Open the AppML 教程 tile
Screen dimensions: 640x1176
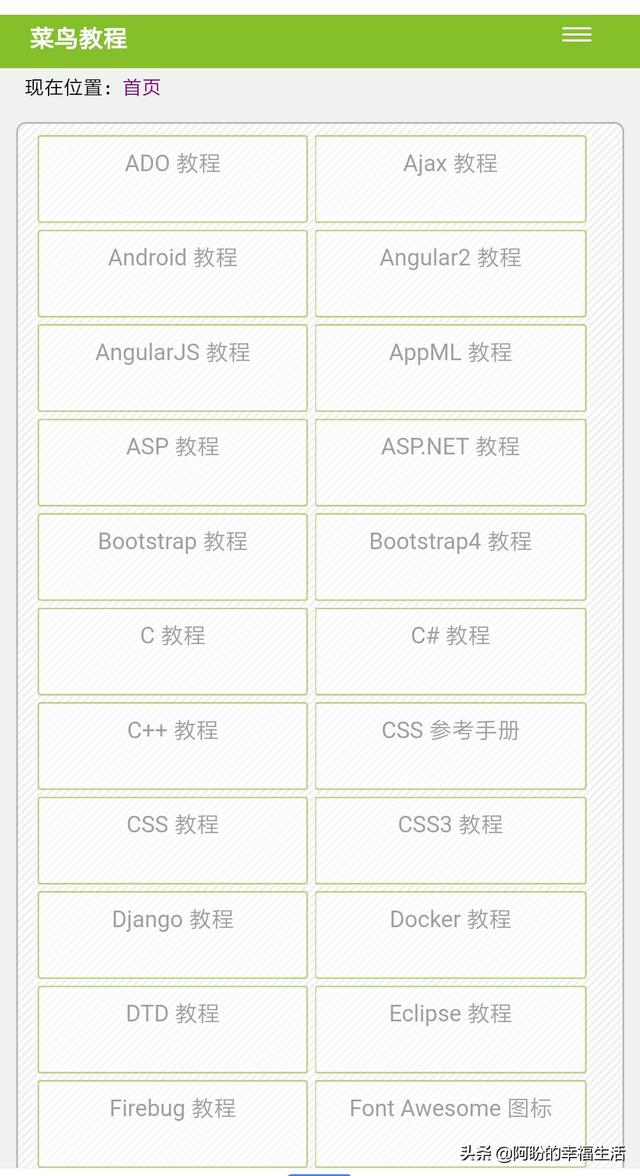pyautogui.click(x=450, y=368)
